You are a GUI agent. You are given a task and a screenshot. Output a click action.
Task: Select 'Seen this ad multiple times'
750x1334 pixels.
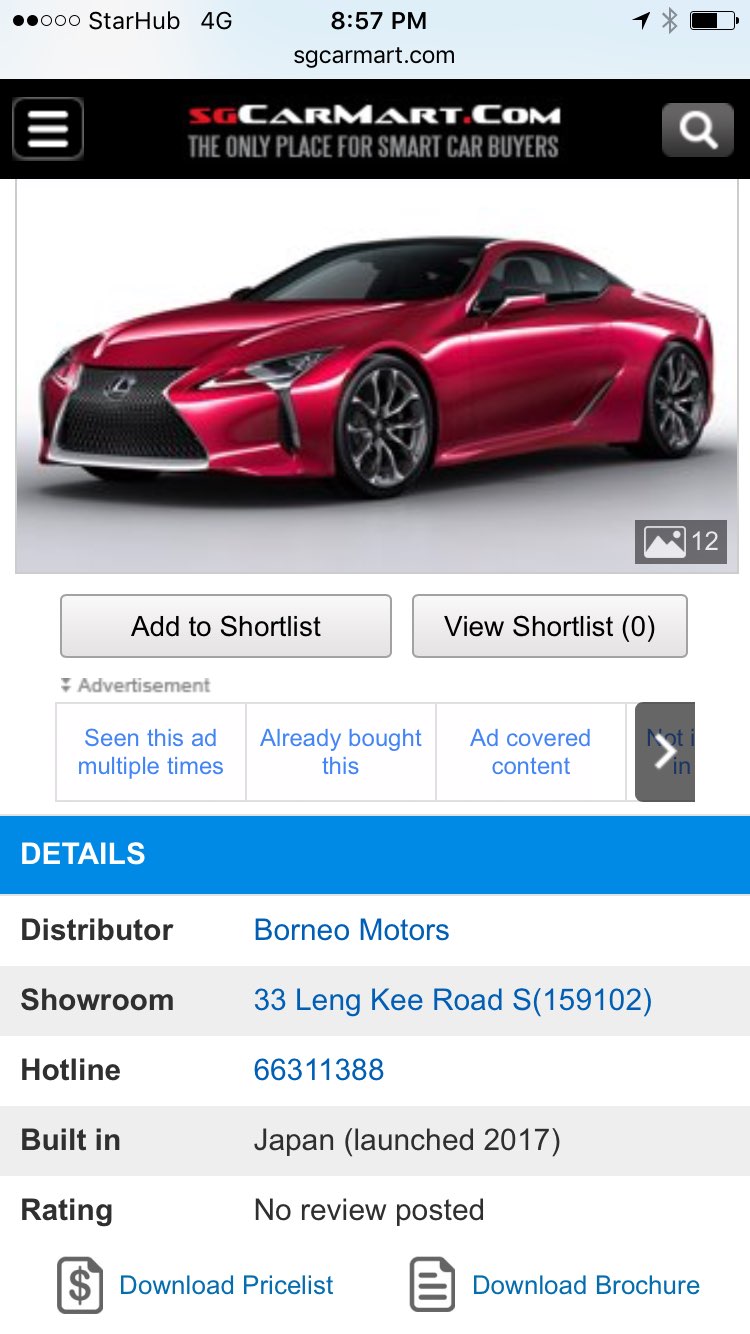pyautogui.click(x=151, y=752)
